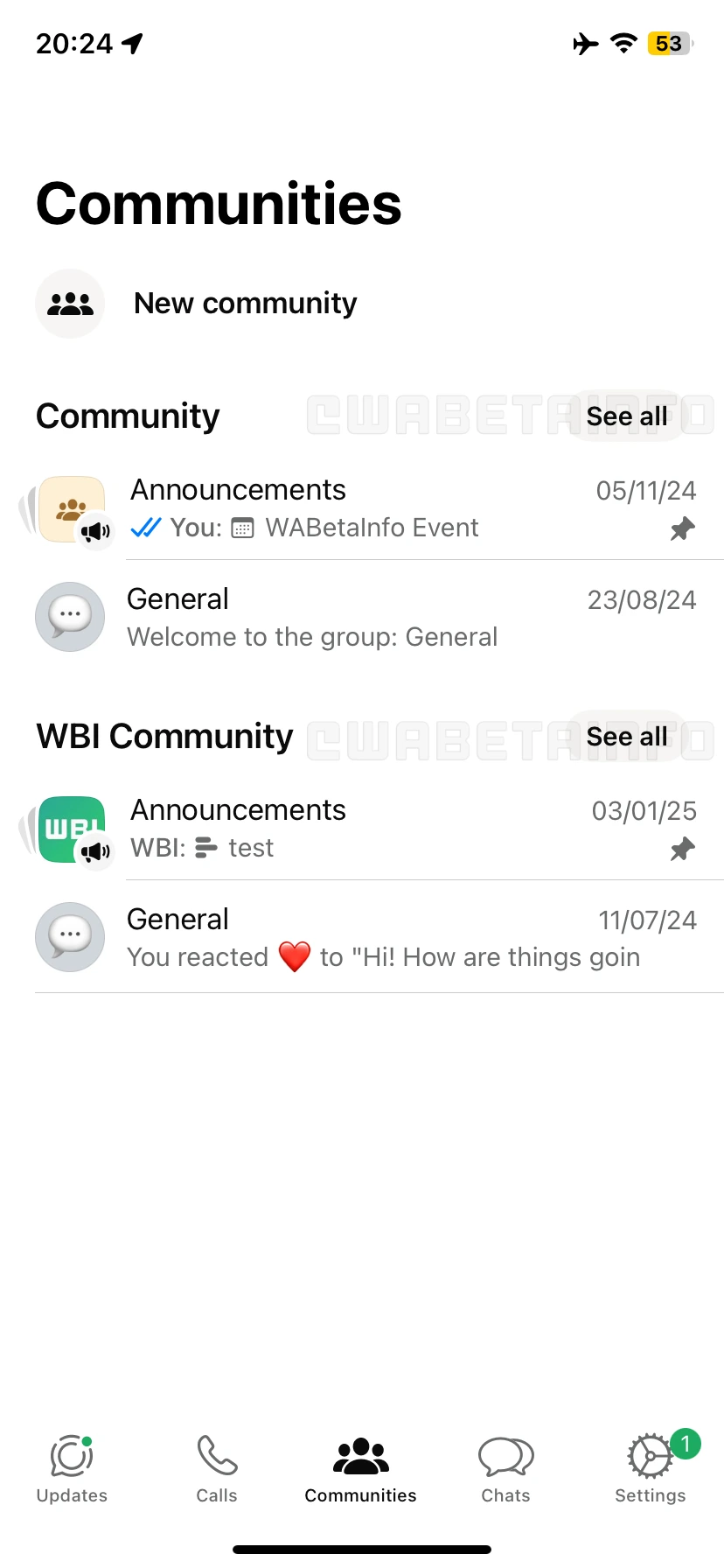Start a new community
This screenshot has width=724, height=1568.
click(245, 304)
